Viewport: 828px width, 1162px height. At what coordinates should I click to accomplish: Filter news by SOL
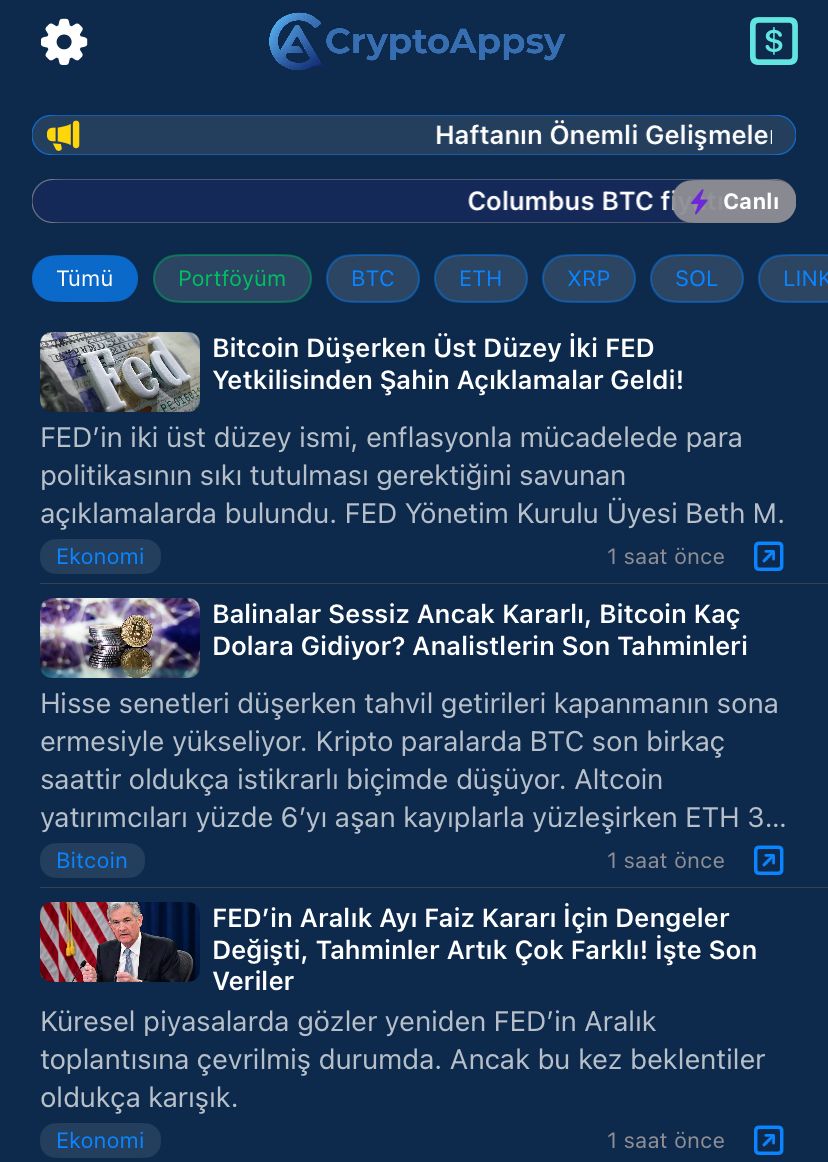click(696, 278)
